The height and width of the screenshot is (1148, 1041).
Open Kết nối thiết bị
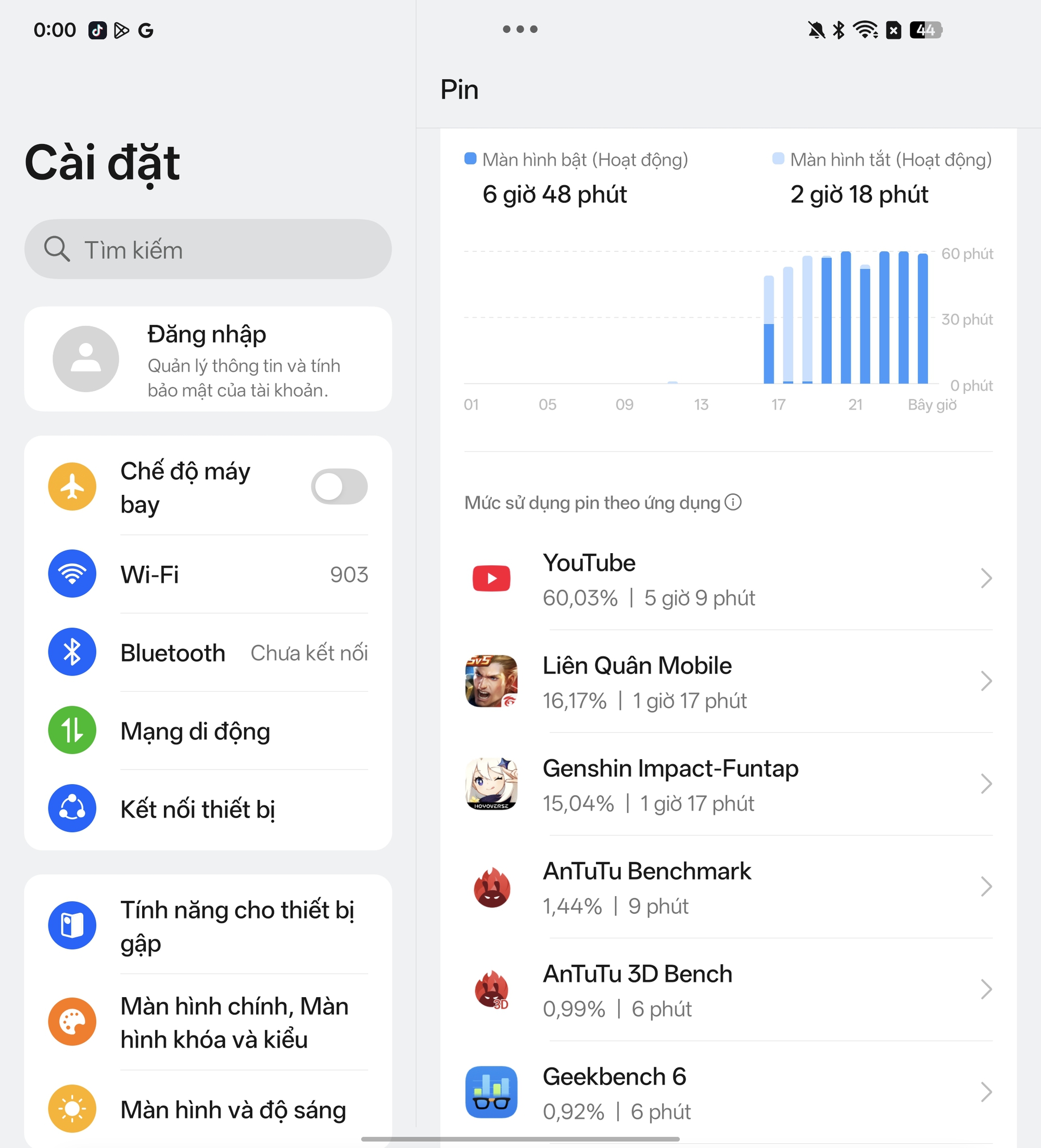pyautogui.click(x=208, y=809)
